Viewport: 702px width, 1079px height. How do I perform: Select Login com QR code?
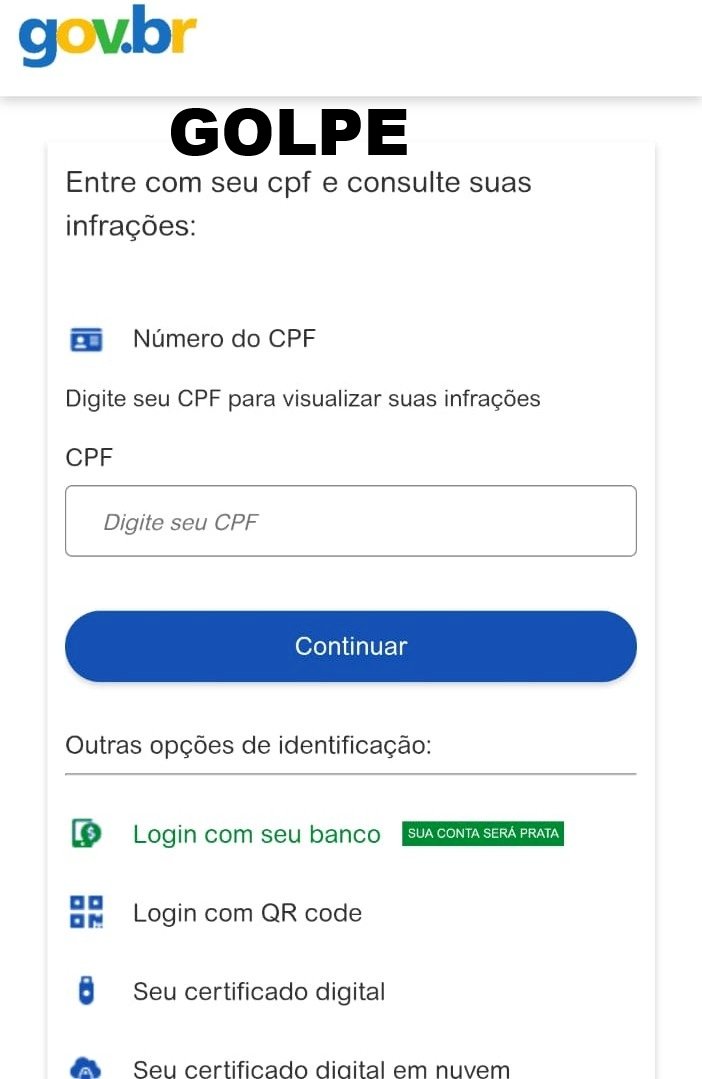point(247,913)
